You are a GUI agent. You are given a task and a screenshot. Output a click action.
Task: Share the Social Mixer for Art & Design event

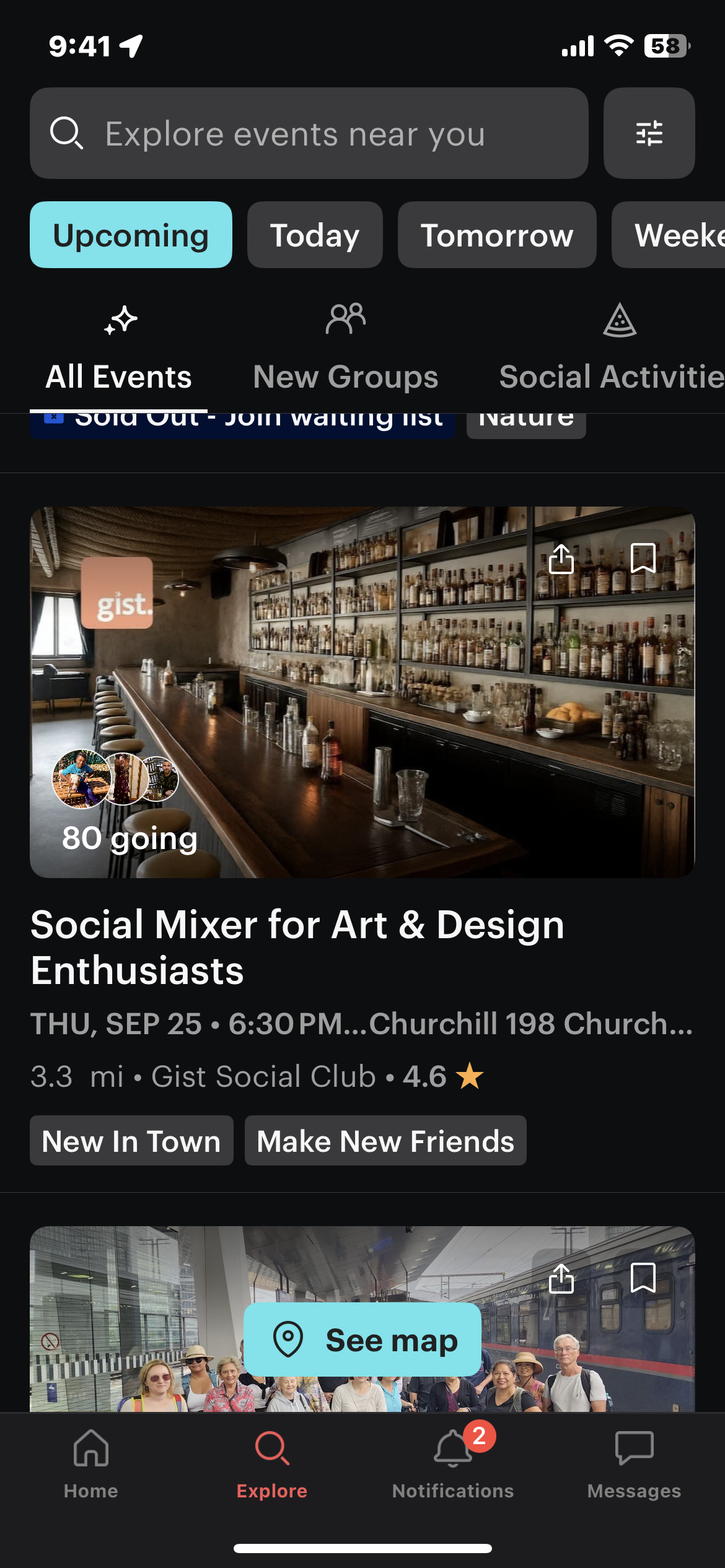coord(561,559)
